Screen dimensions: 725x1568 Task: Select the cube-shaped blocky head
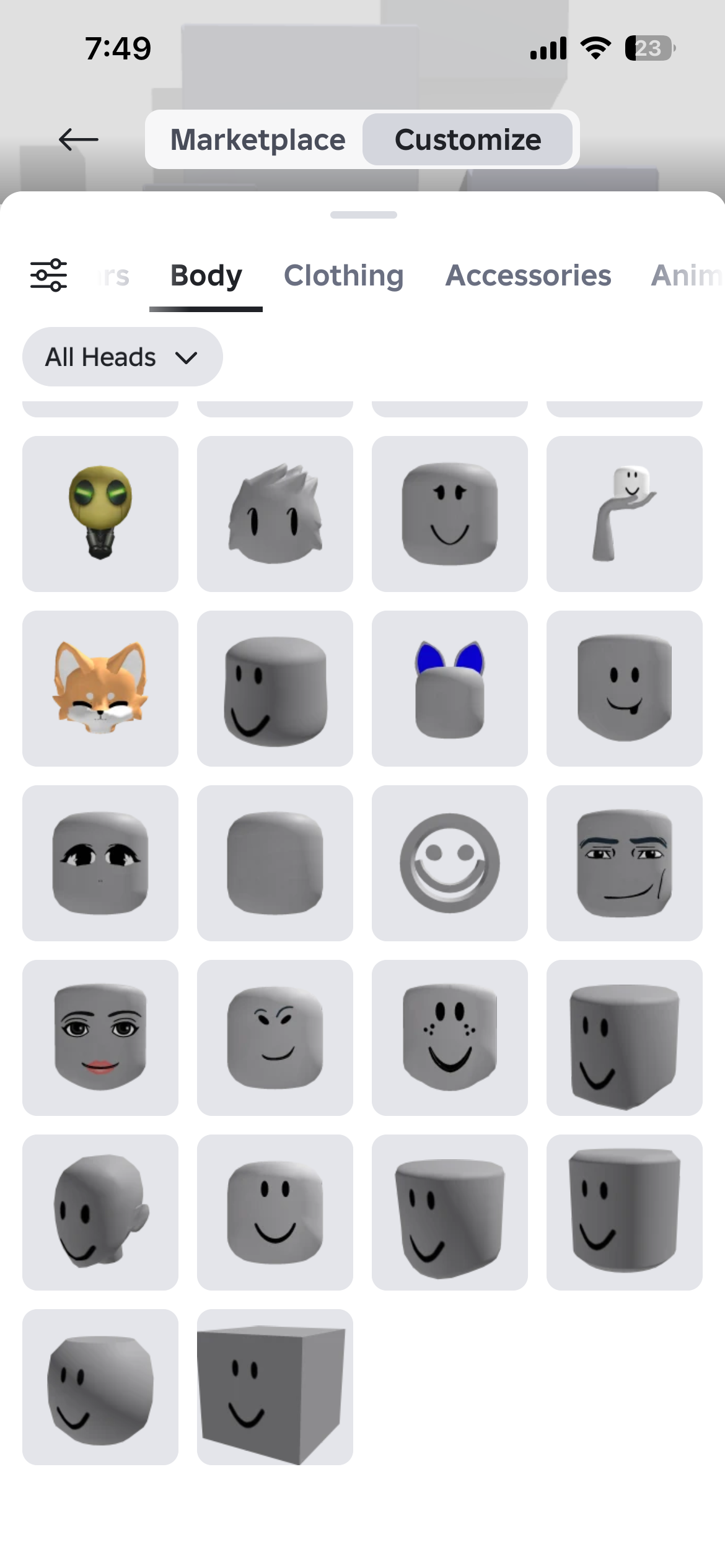(275, 1387)
